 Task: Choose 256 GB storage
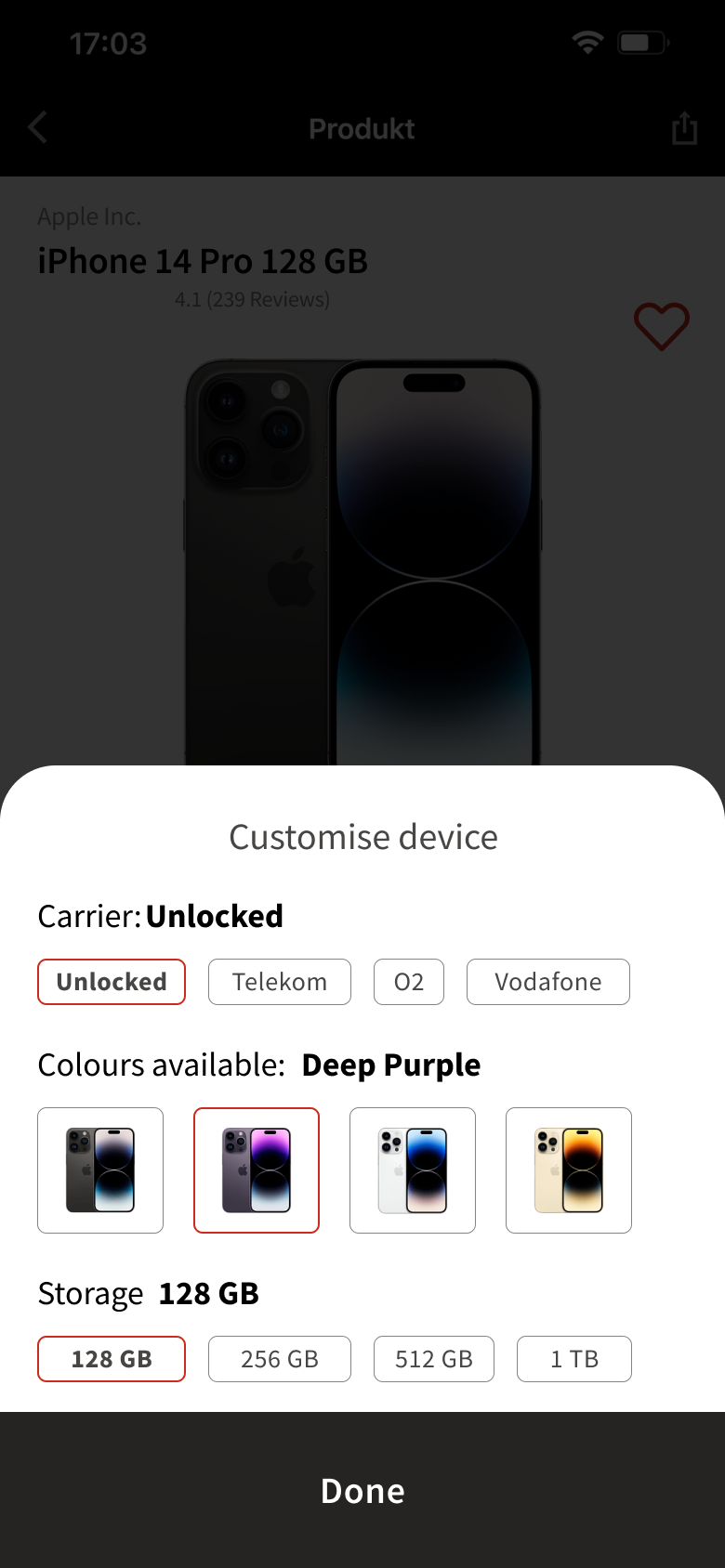pyautogui.click(x=280, y=1359)
